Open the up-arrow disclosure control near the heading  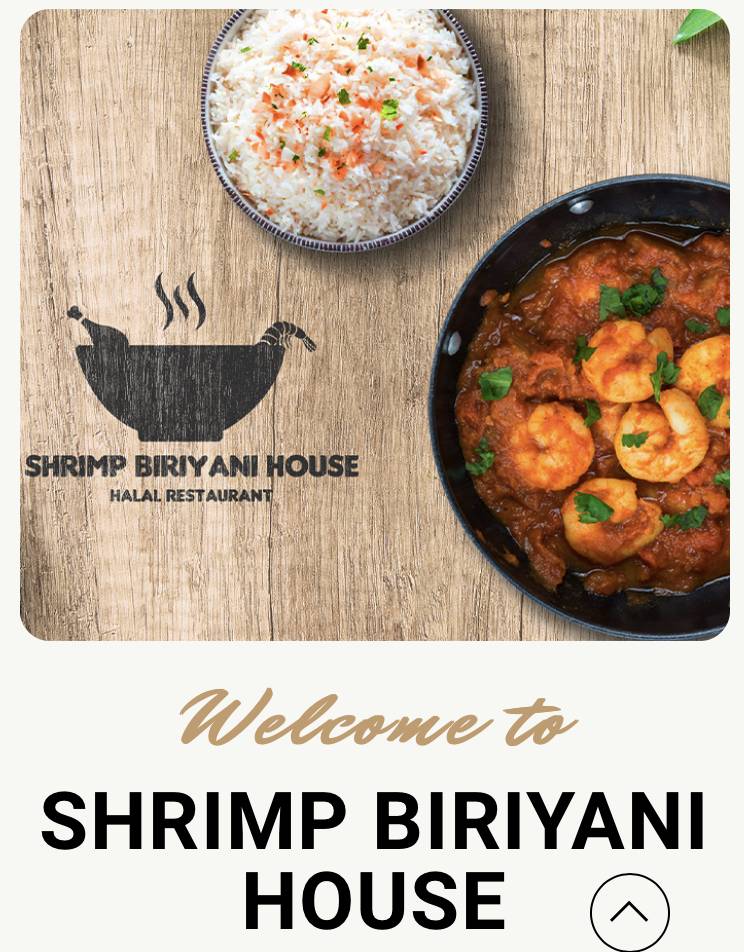630,912
